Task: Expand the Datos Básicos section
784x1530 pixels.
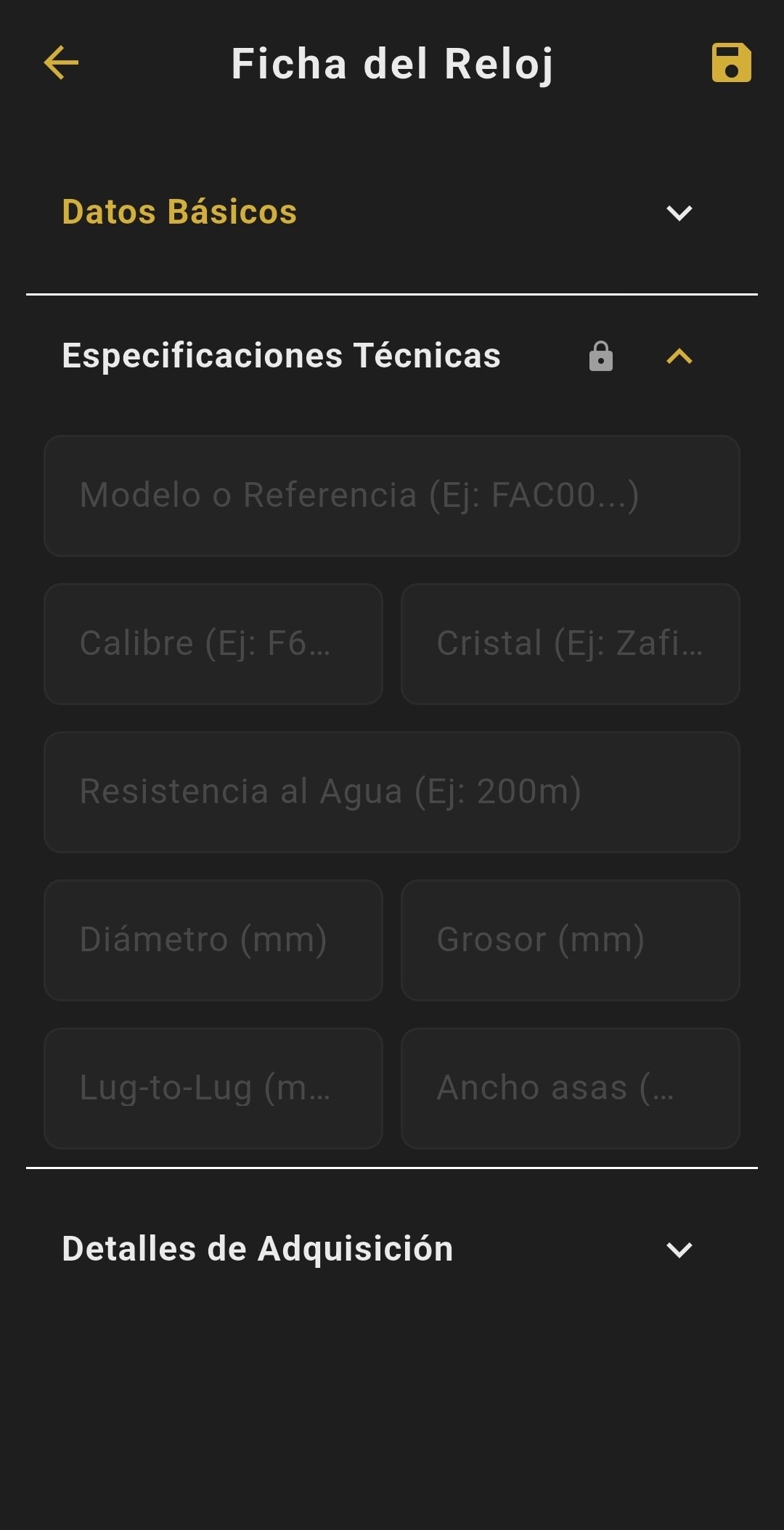Action: click(x=679, y=213)
